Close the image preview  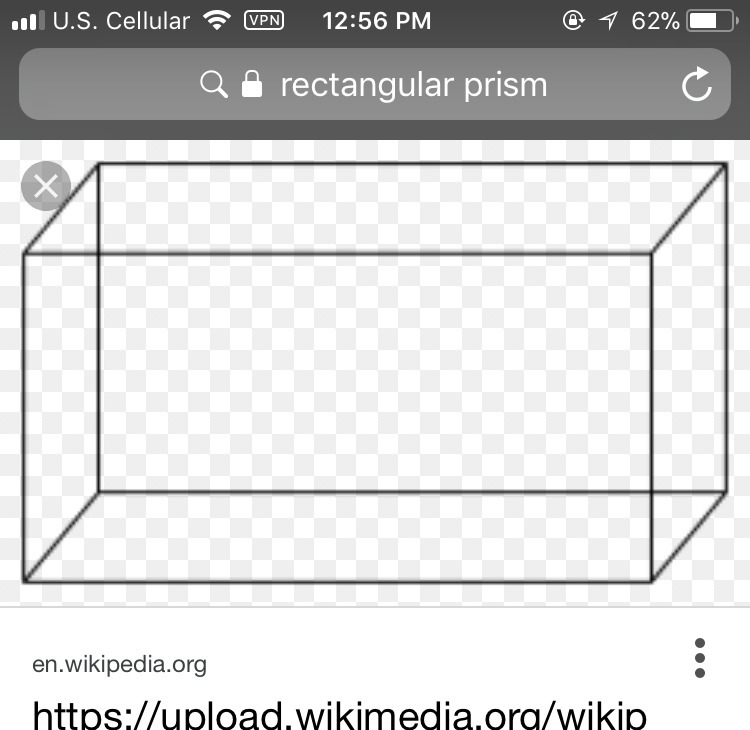tap(45, 186)
